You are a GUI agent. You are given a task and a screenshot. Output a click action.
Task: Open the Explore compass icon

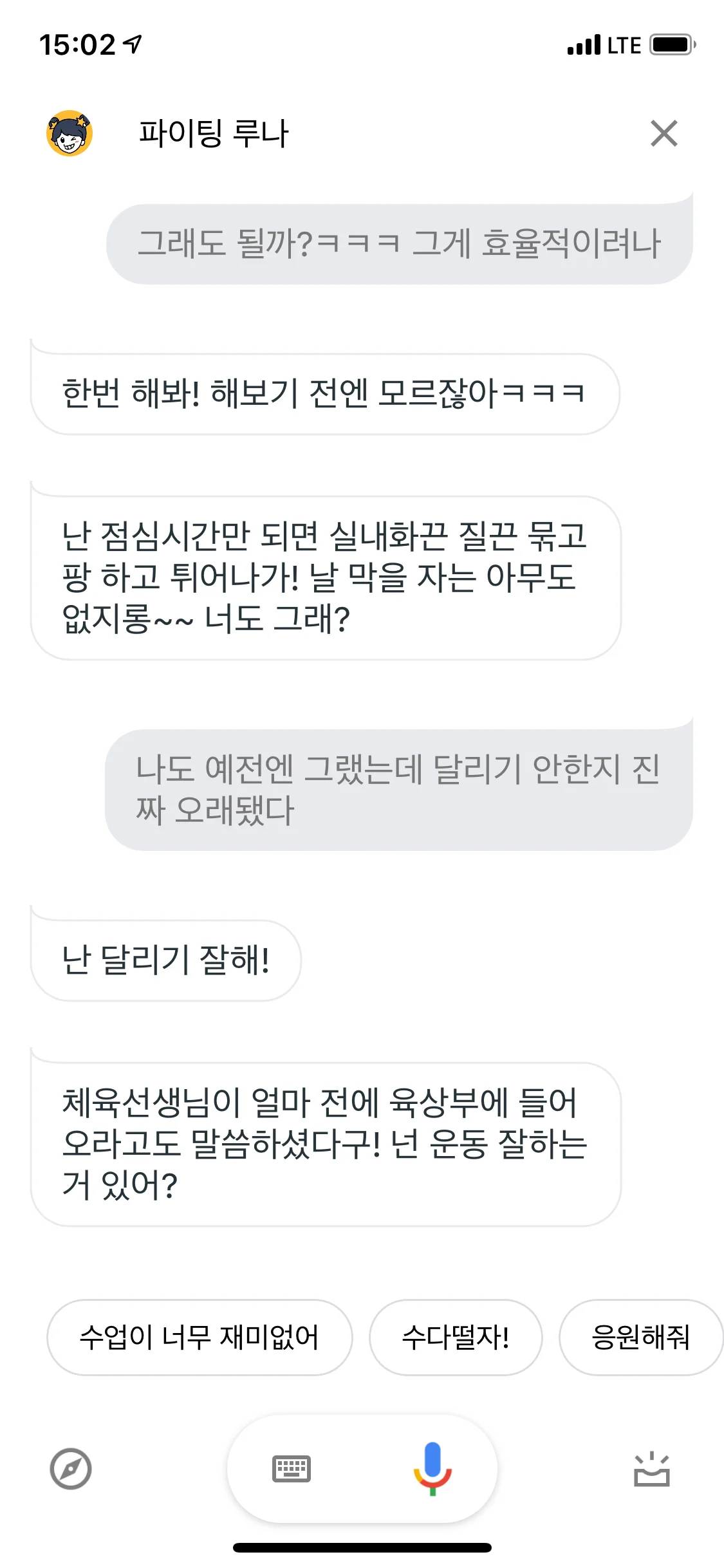(x=71, y=1469)
